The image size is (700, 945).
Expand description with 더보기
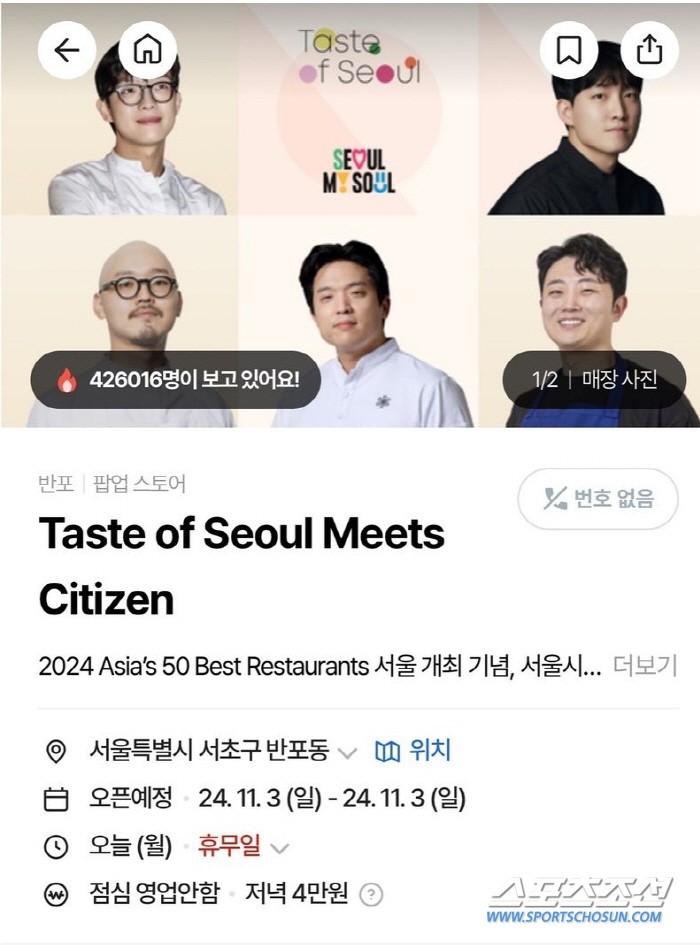click(645, 666)
